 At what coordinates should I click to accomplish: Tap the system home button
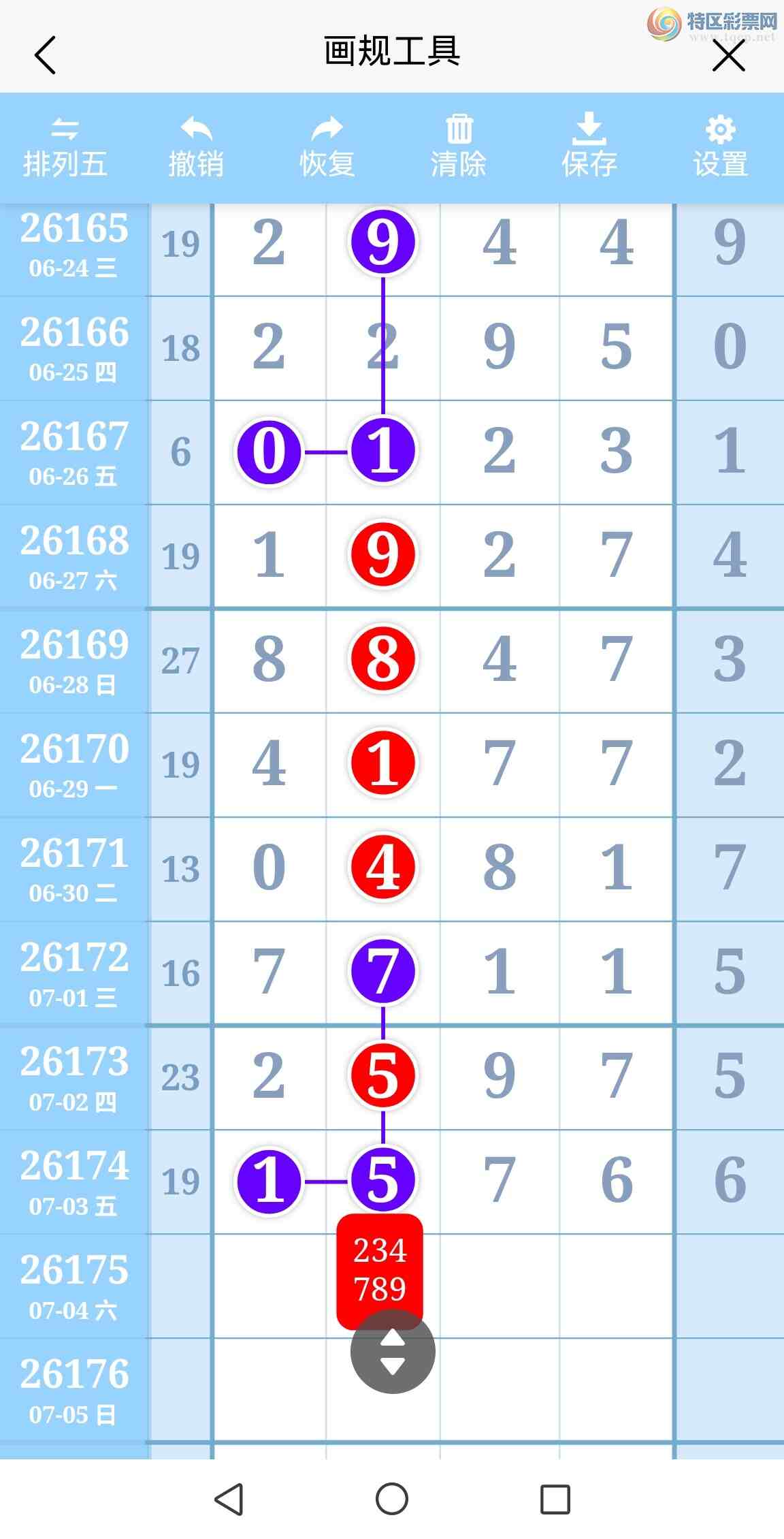(x=392, y=1498)
